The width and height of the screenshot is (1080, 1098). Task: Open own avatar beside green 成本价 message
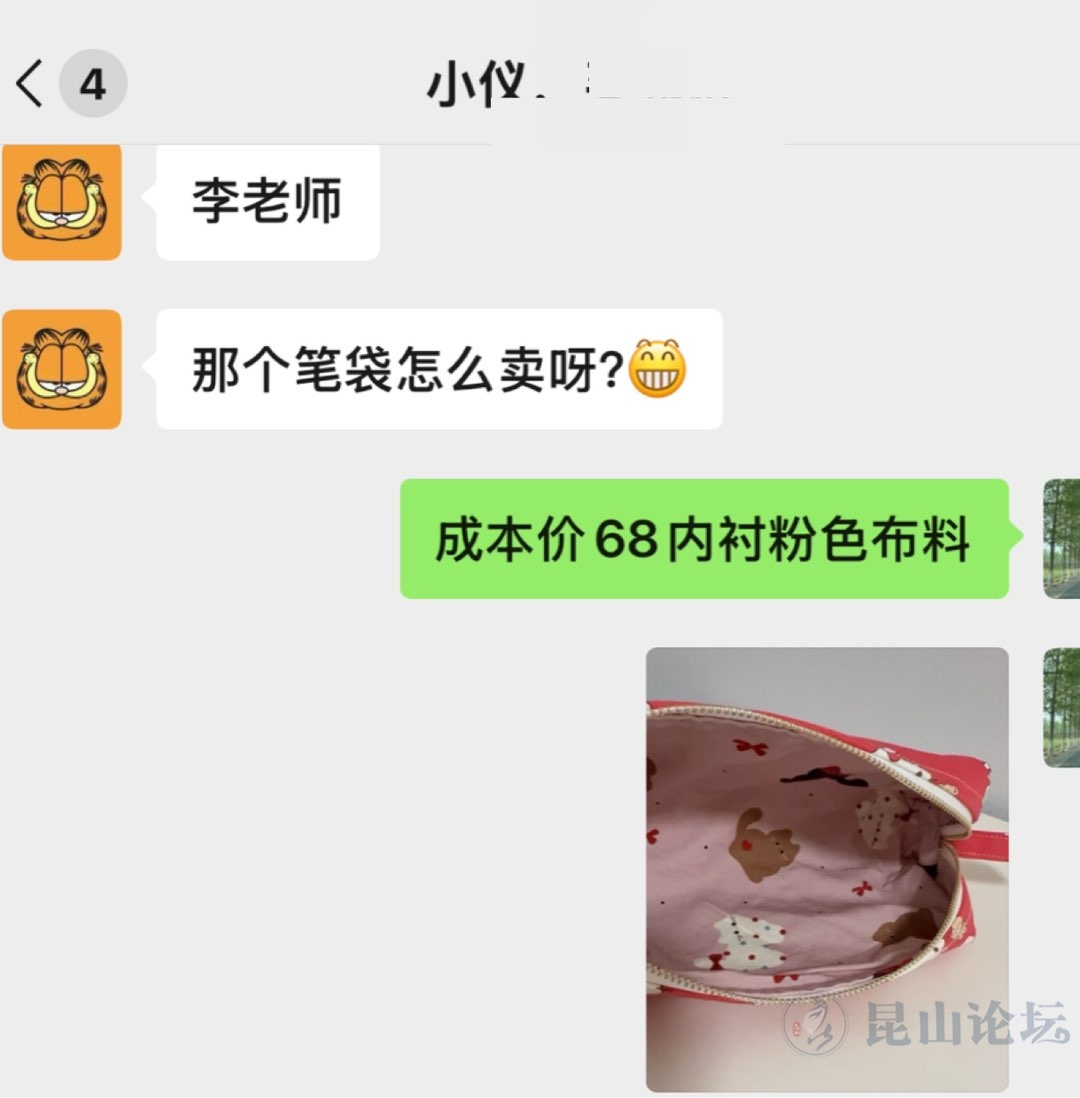point(1060,539)
